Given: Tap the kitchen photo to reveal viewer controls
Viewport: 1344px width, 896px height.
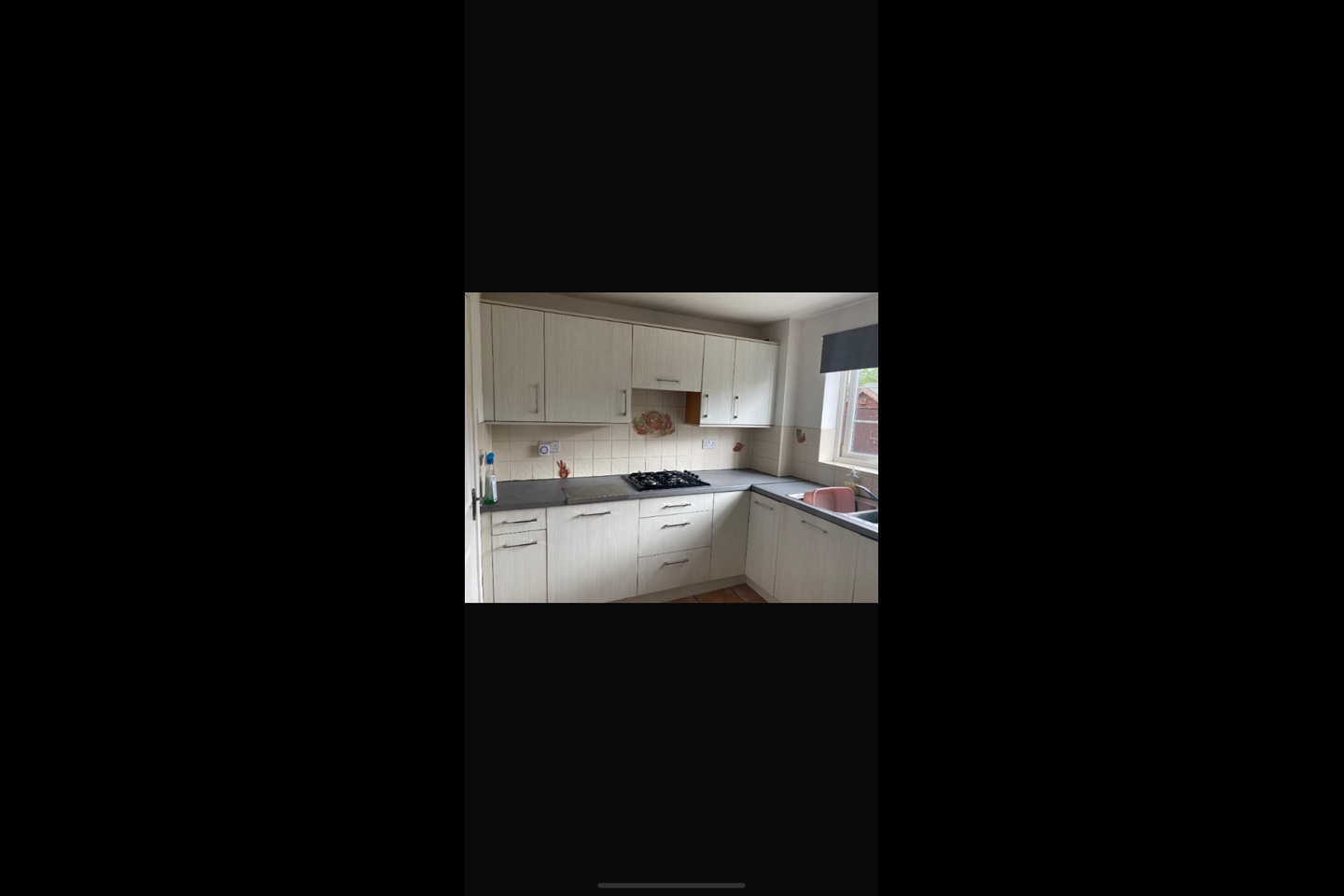Looking at the screenshot, I should coord(671,448).
